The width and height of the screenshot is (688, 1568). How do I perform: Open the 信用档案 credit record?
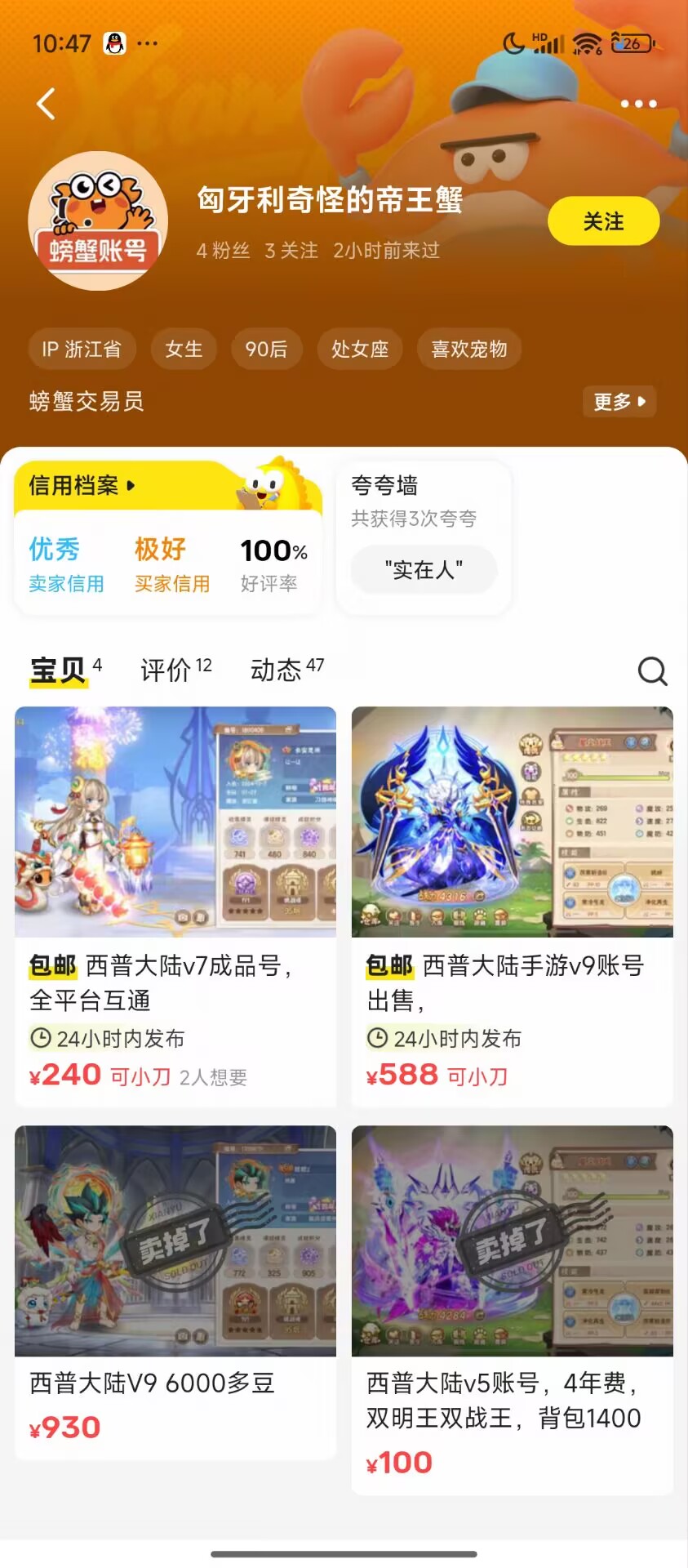click(82, 486)
